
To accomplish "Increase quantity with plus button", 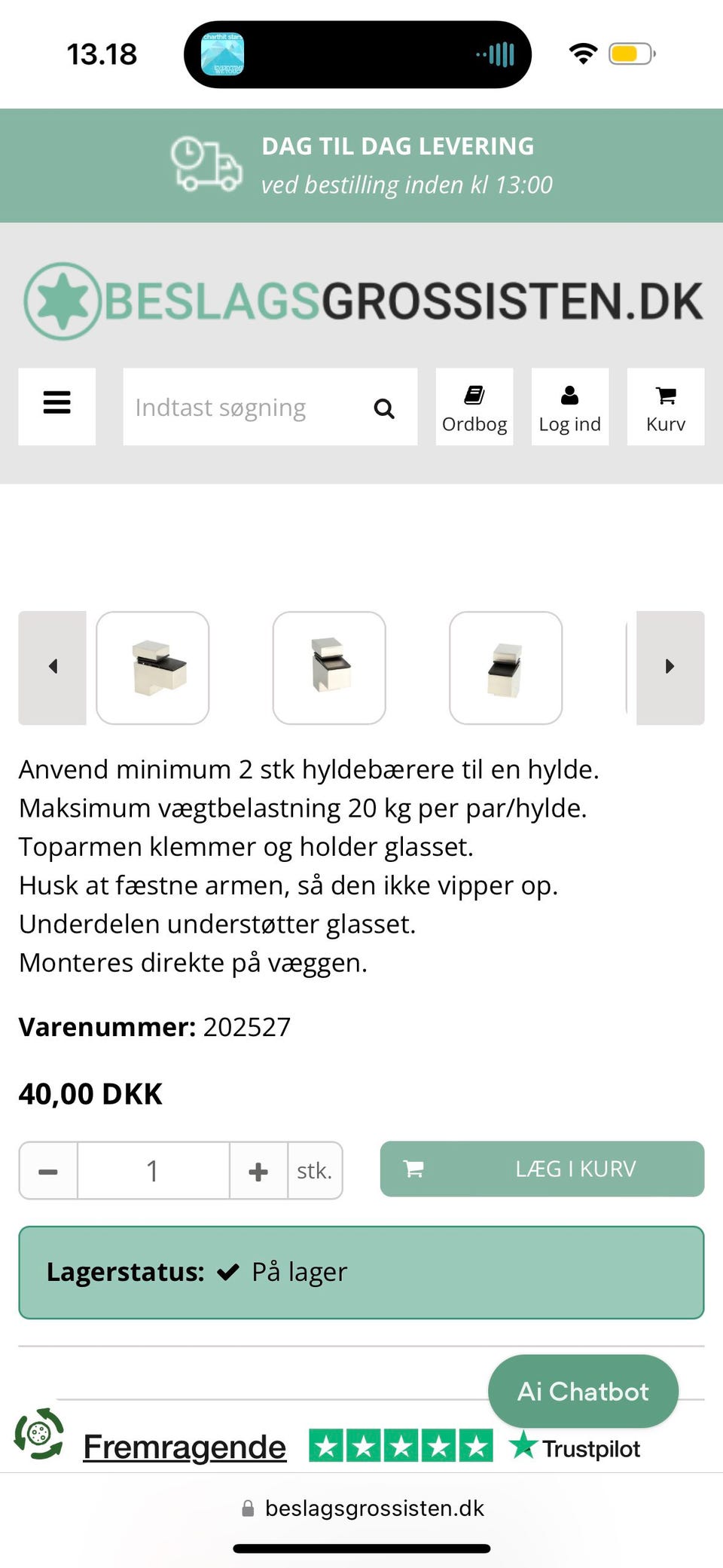I will 258,1171.
